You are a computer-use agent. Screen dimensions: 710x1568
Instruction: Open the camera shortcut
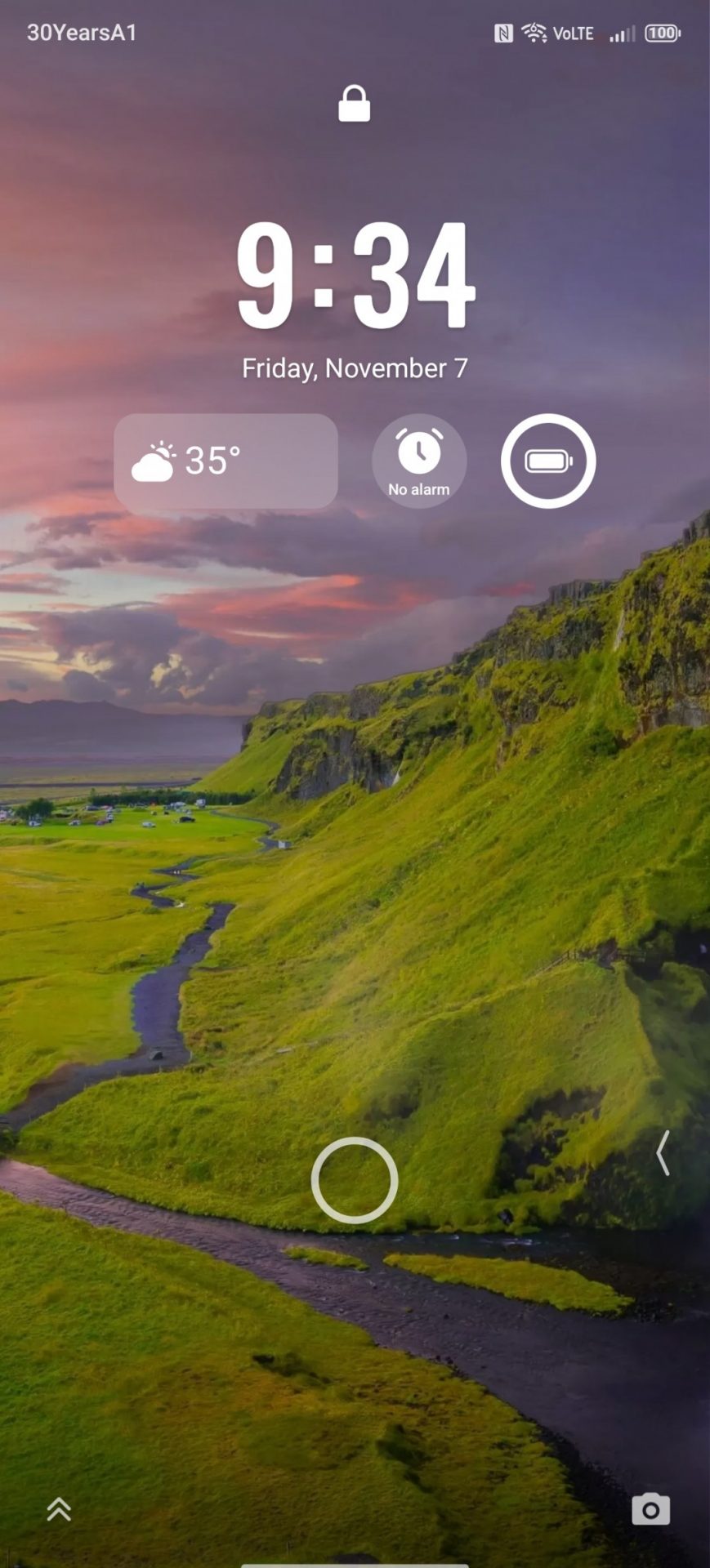pos(650,1510)
